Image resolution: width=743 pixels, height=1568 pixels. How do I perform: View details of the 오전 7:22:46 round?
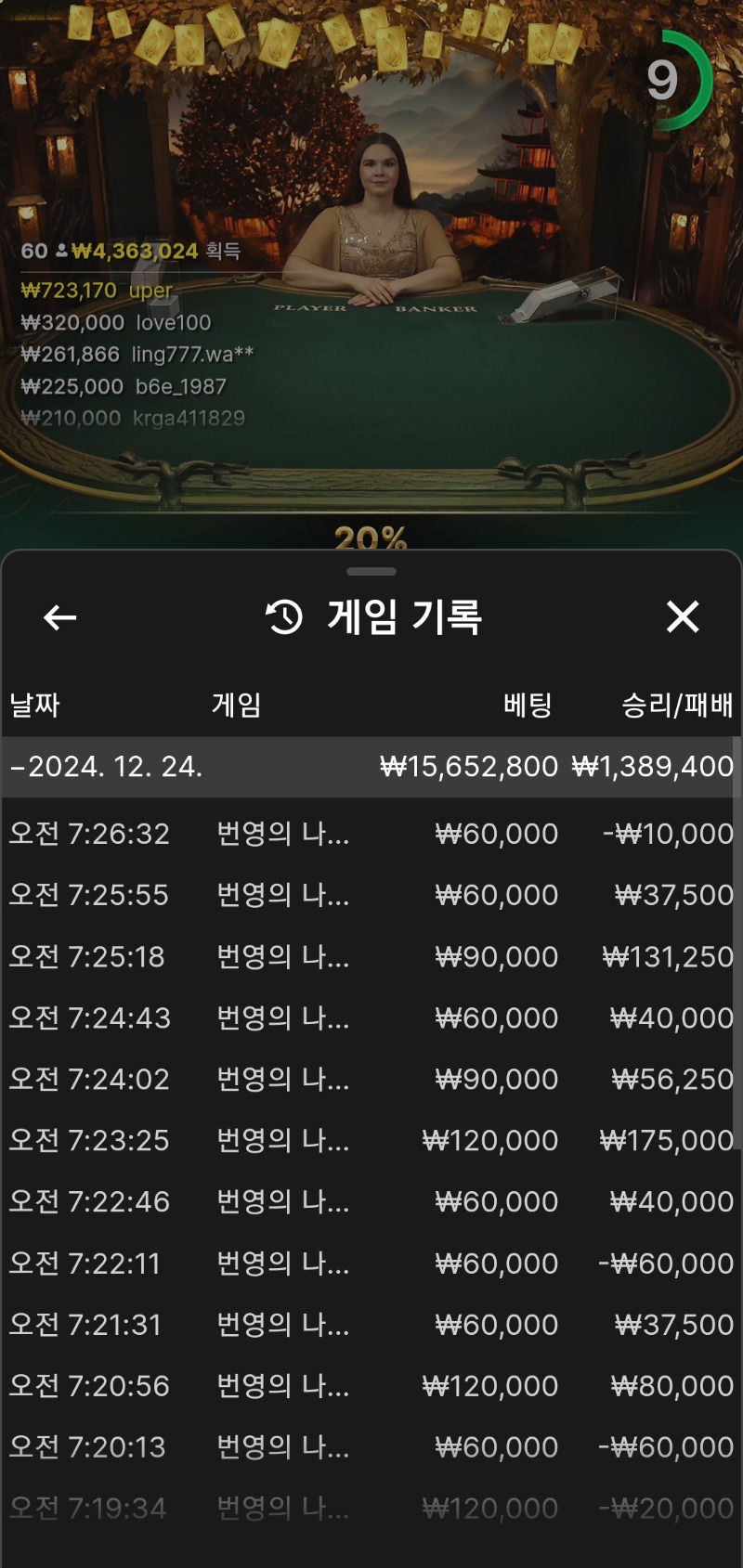tap(371, 1201)
